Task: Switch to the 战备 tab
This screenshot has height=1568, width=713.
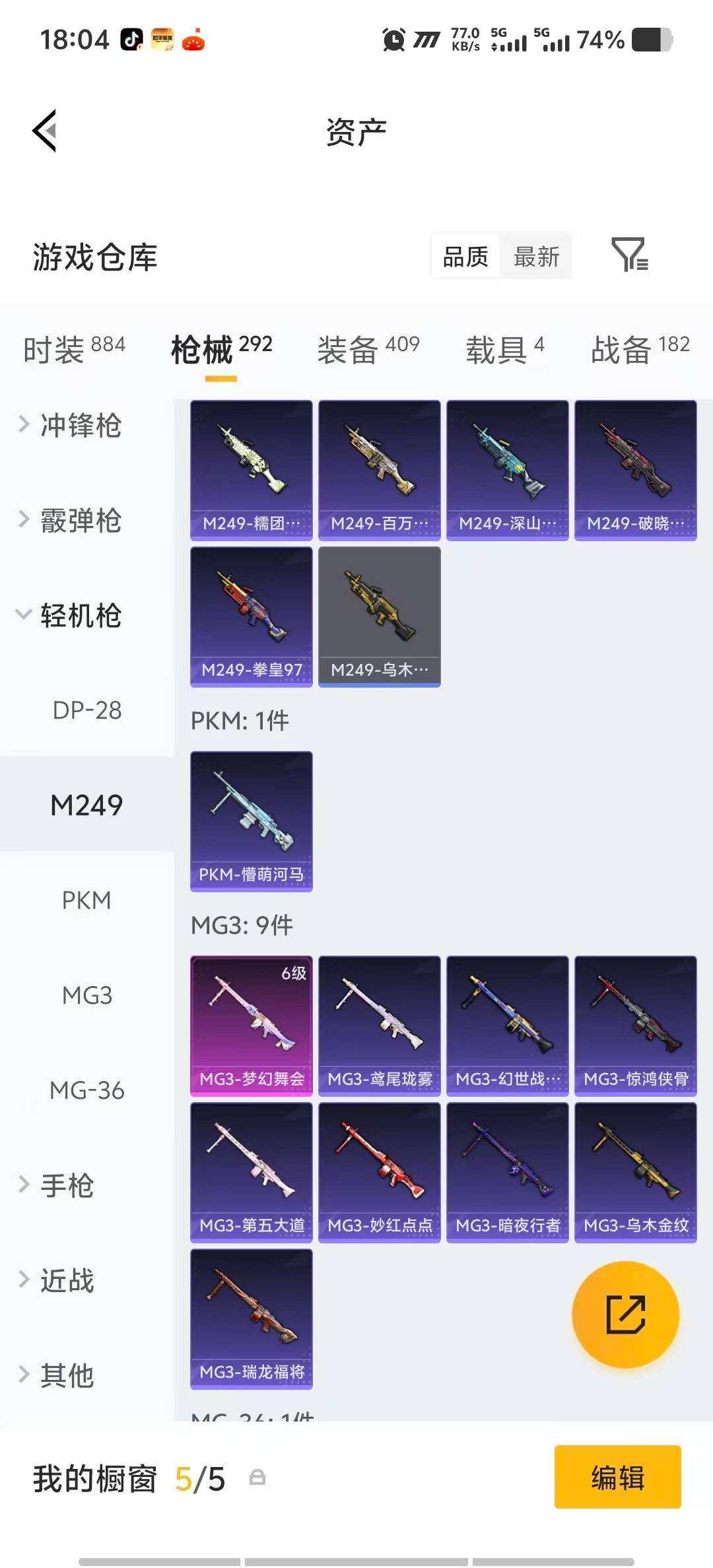Action: point(640,348)
